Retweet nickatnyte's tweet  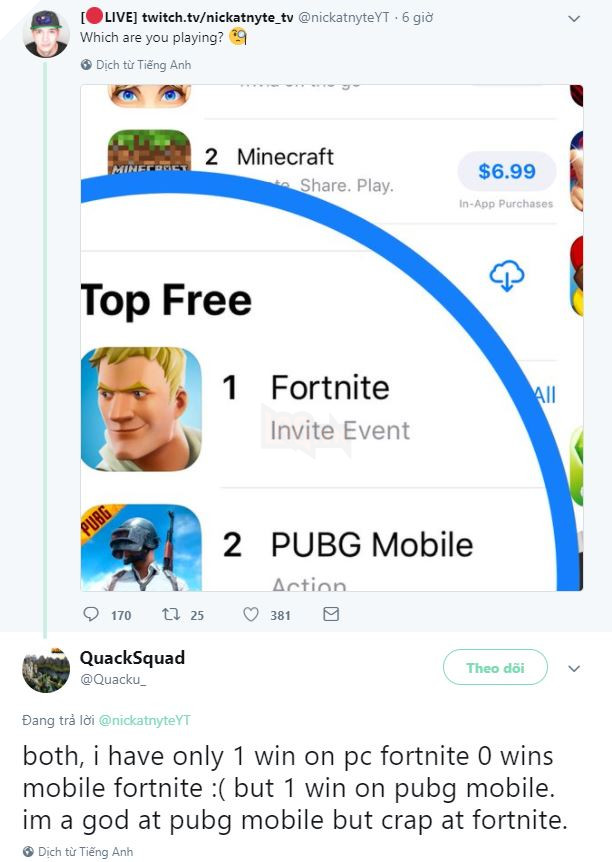point(170,614)
